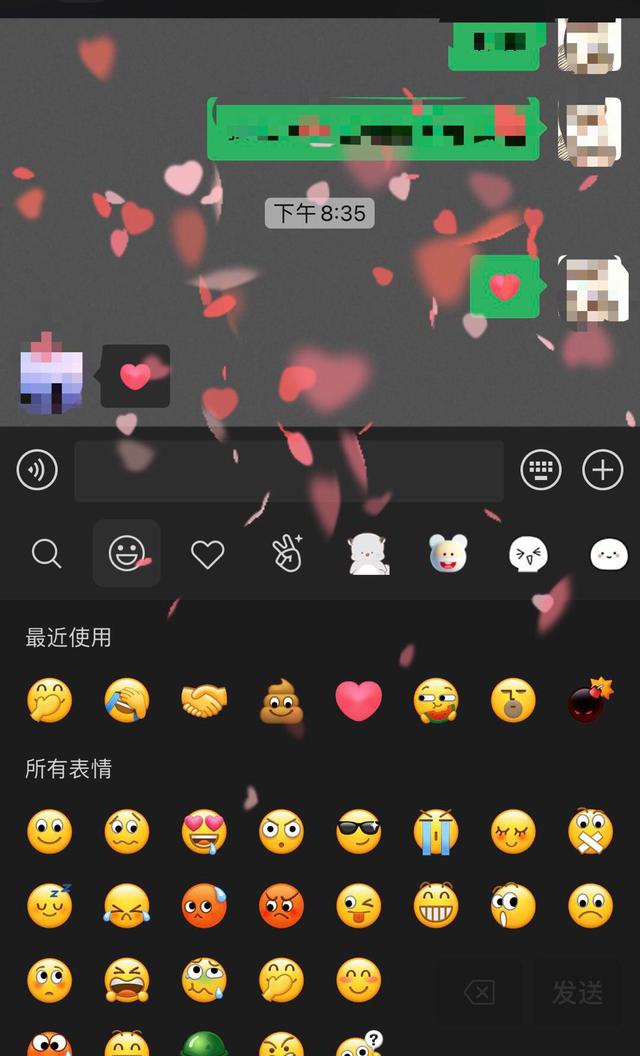Open the selfie sticker hand tab

click(x=287, y=553)
